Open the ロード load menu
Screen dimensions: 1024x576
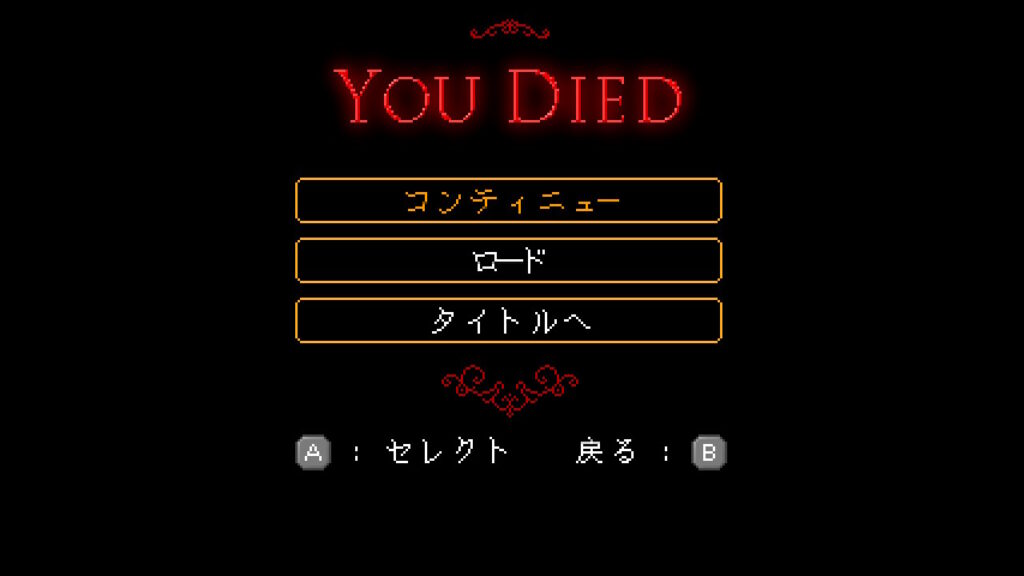(x=508, y=260)
